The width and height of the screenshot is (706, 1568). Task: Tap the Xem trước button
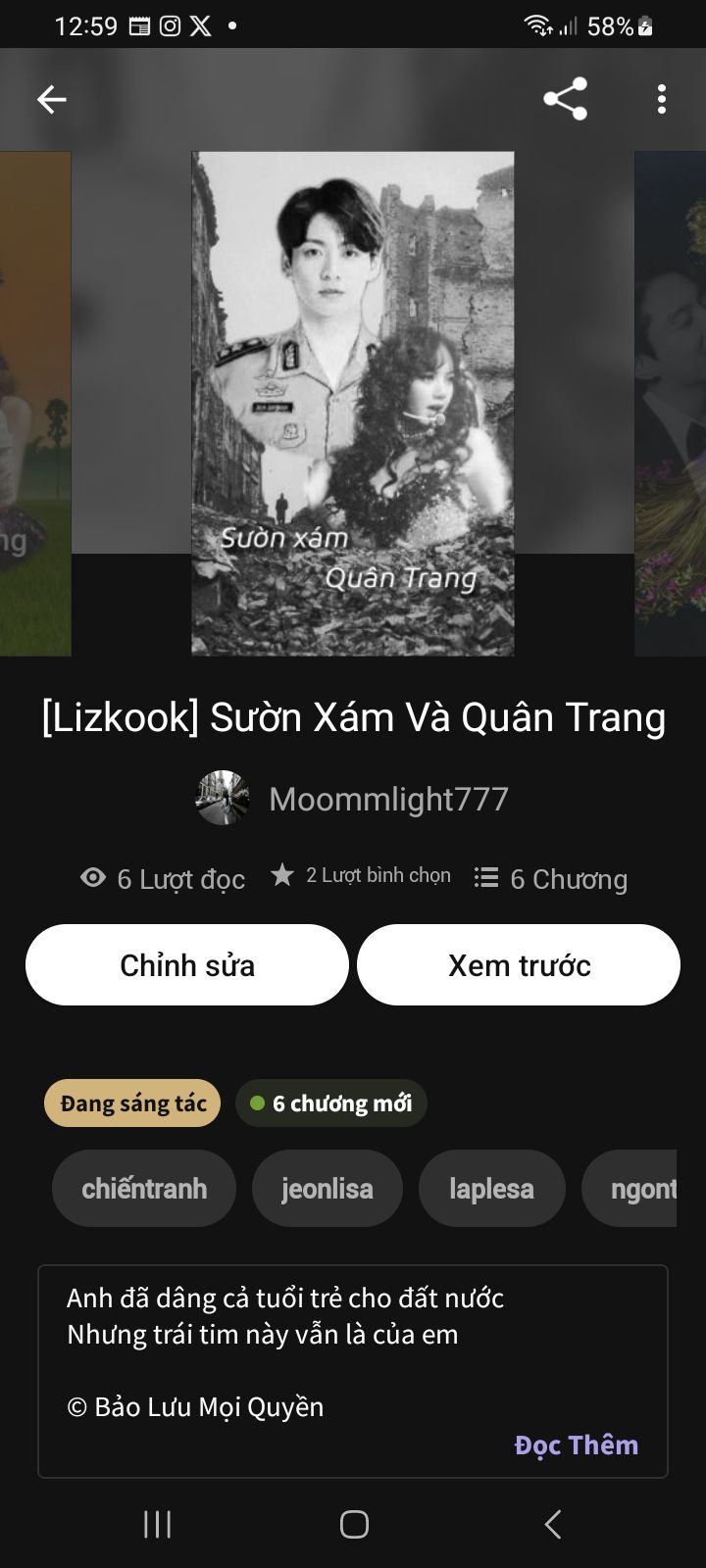(519, 965)
